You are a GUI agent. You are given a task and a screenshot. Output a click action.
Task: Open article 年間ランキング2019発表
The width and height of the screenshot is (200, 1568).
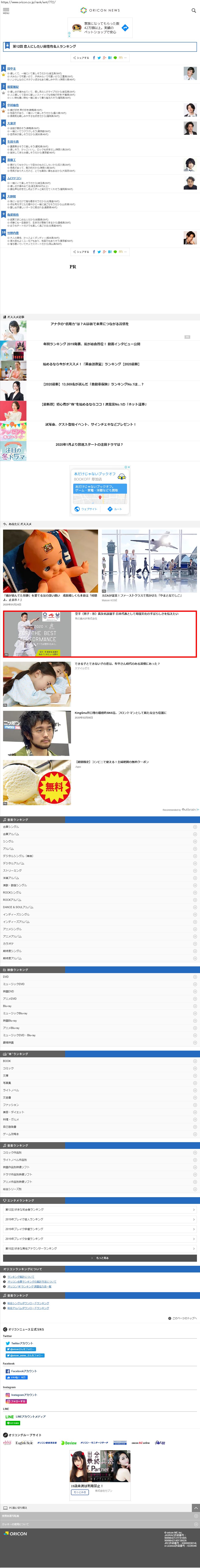(x=92, y=344)
